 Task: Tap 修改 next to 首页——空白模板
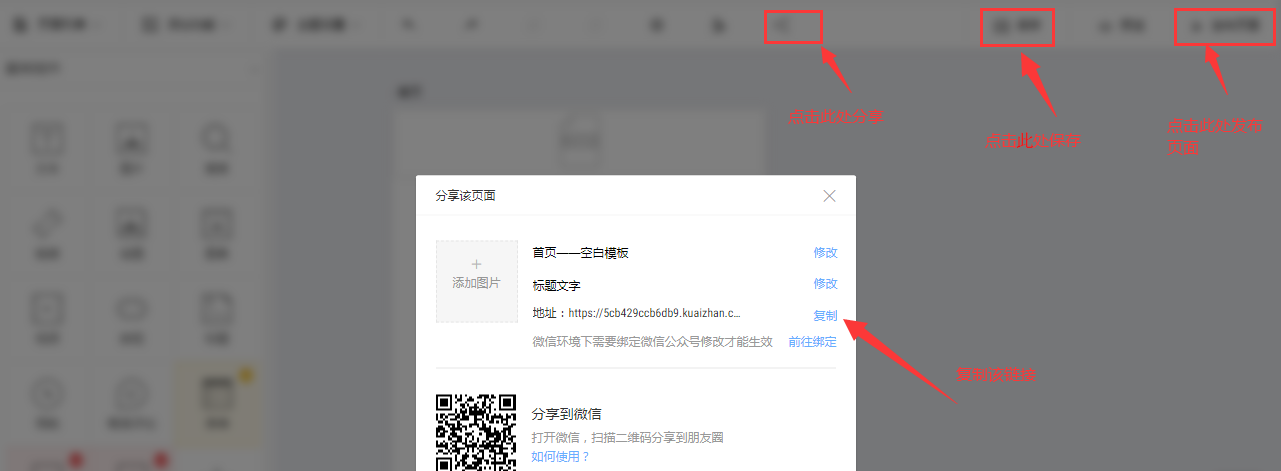coord(825,253)
